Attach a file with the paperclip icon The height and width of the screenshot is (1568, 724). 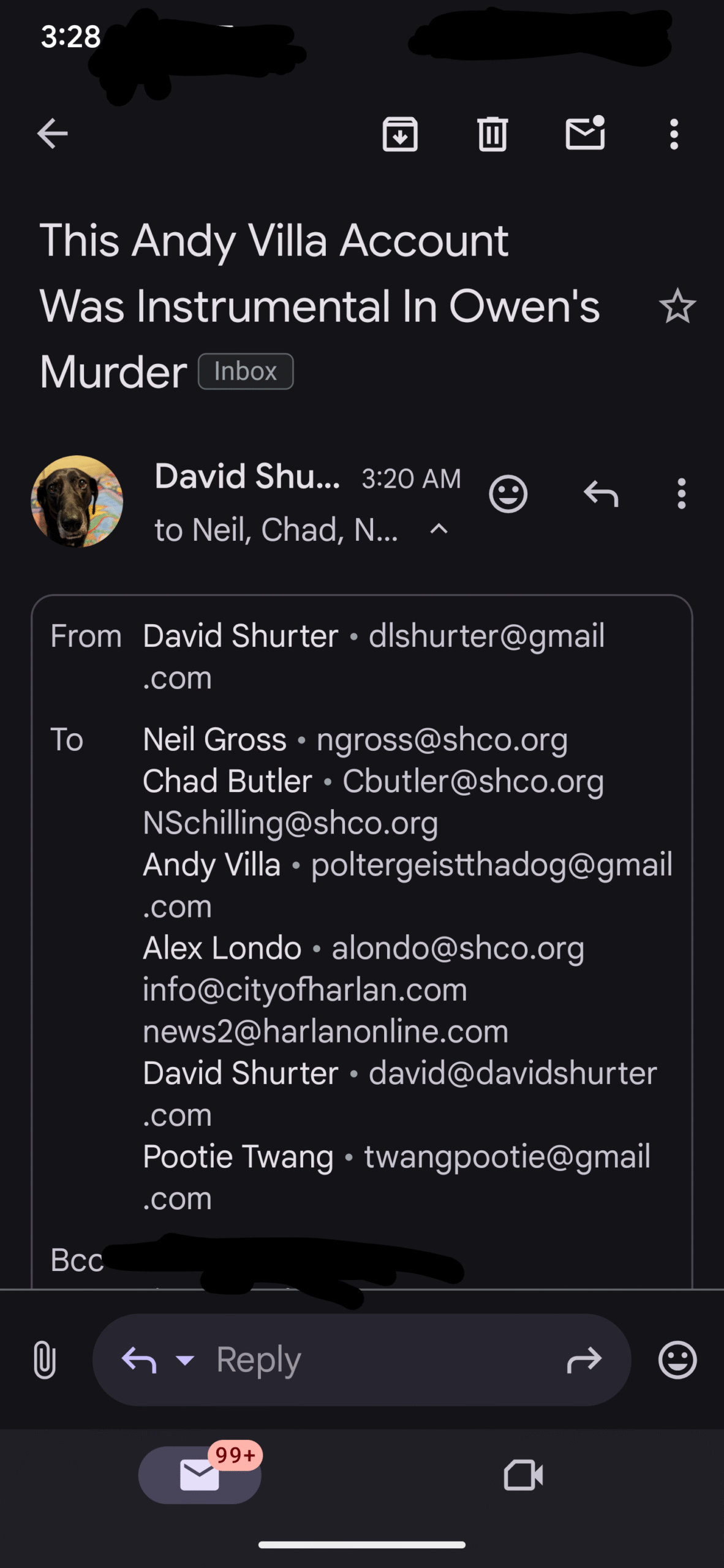click(x=45, y=1360)
